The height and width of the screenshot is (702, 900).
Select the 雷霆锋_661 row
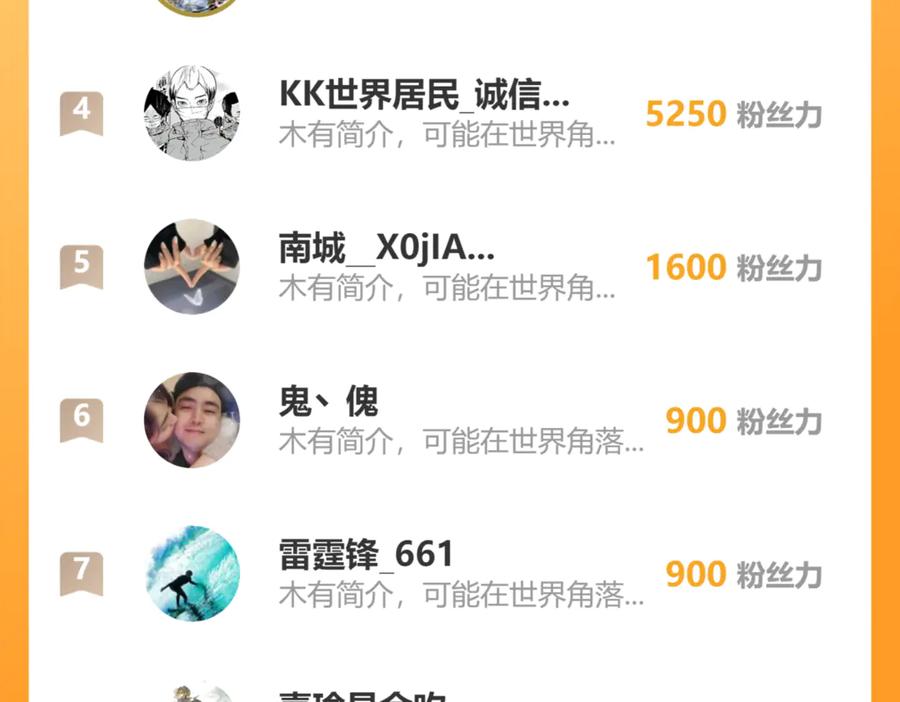click(450, 573)
